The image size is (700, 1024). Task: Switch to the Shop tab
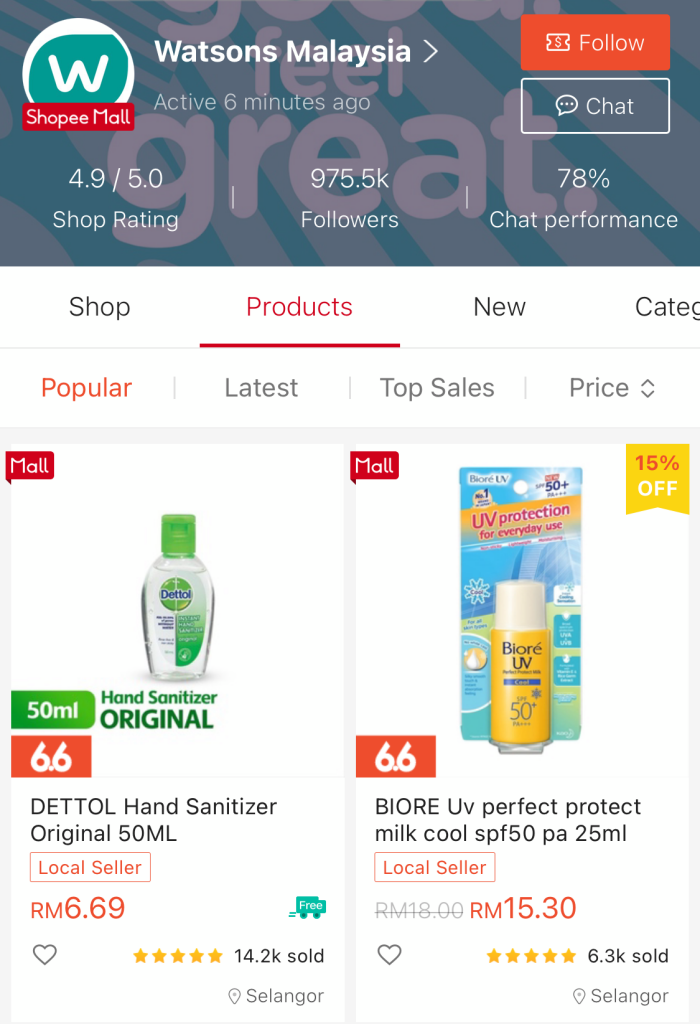(x=99, y=307)
